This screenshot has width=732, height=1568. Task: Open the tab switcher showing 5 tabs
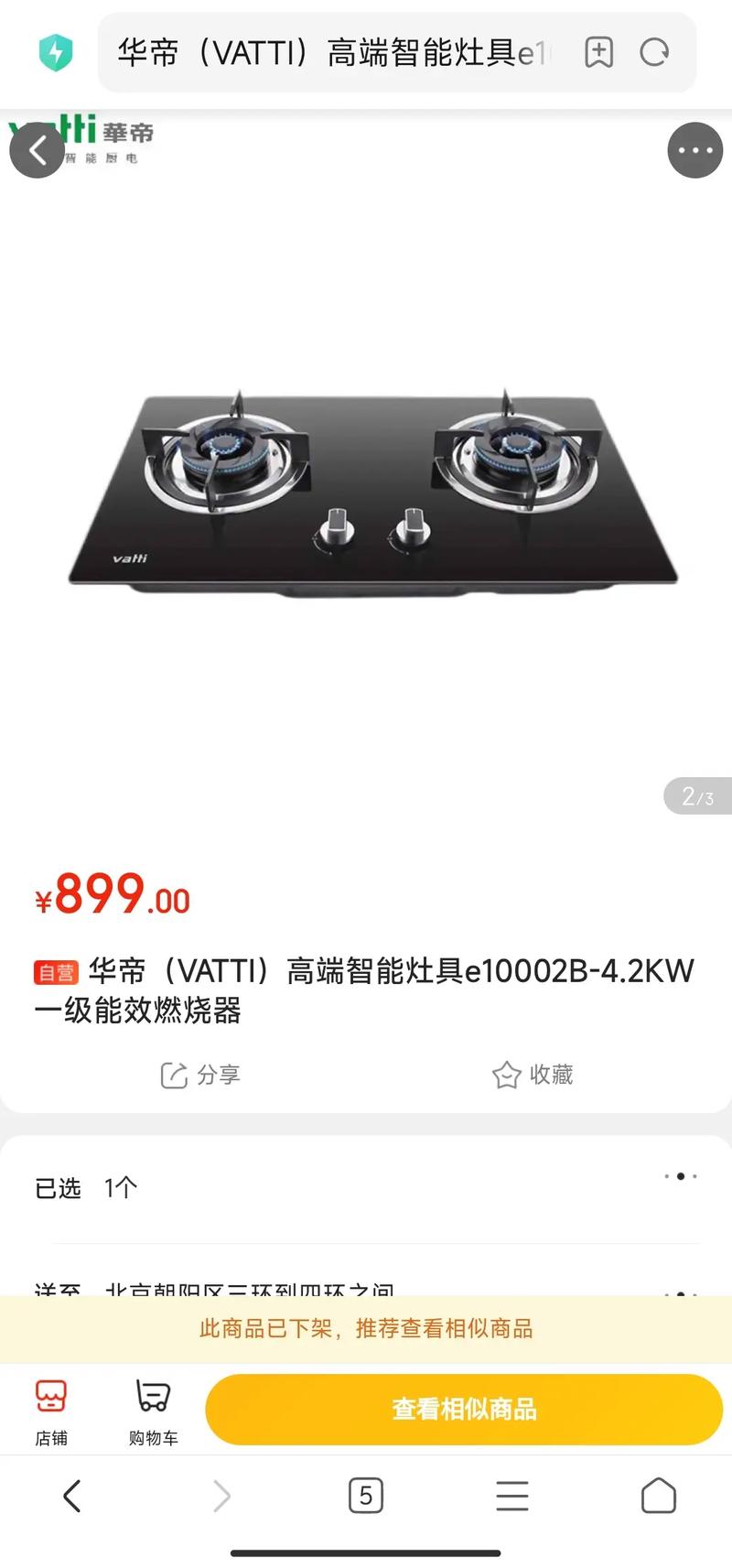click(x=366, y=1496)
